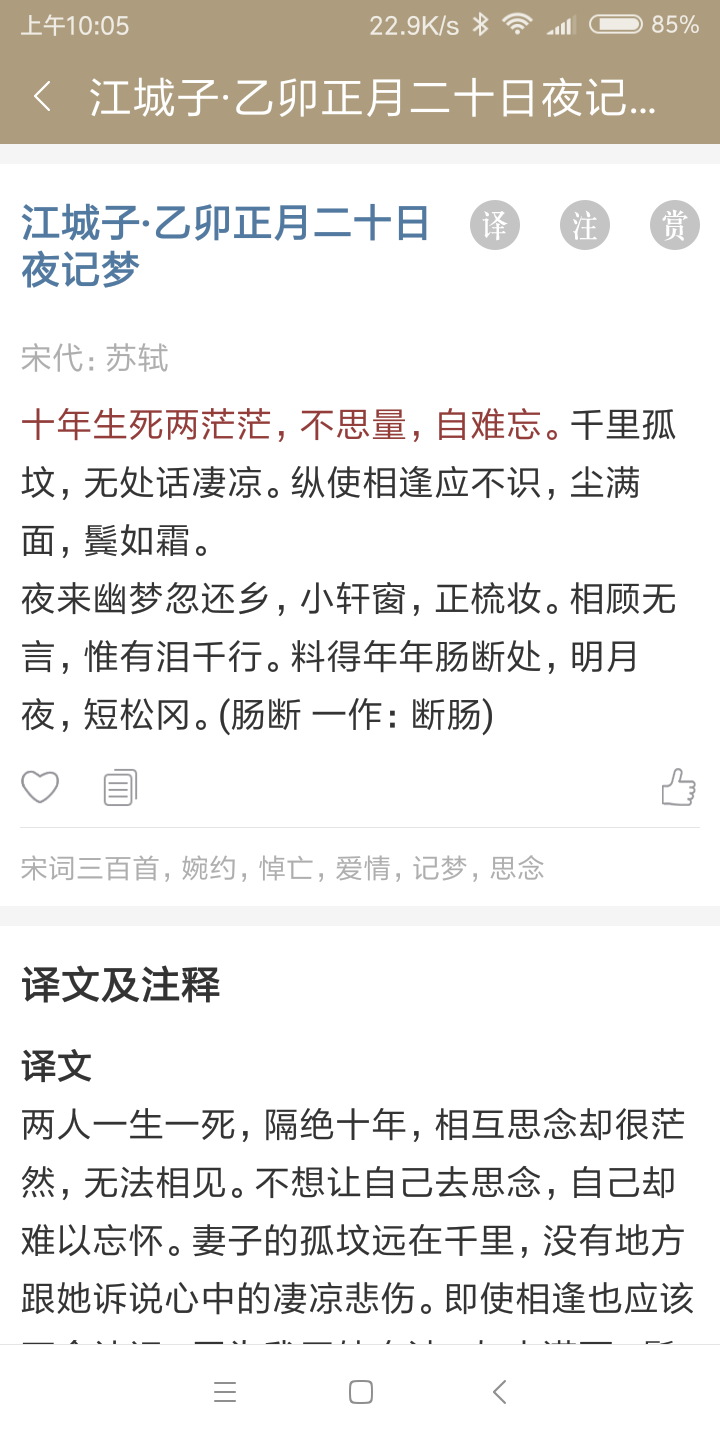Open the 注 (annotation) icon
The image size is (720, 1440).
[584, 225]
